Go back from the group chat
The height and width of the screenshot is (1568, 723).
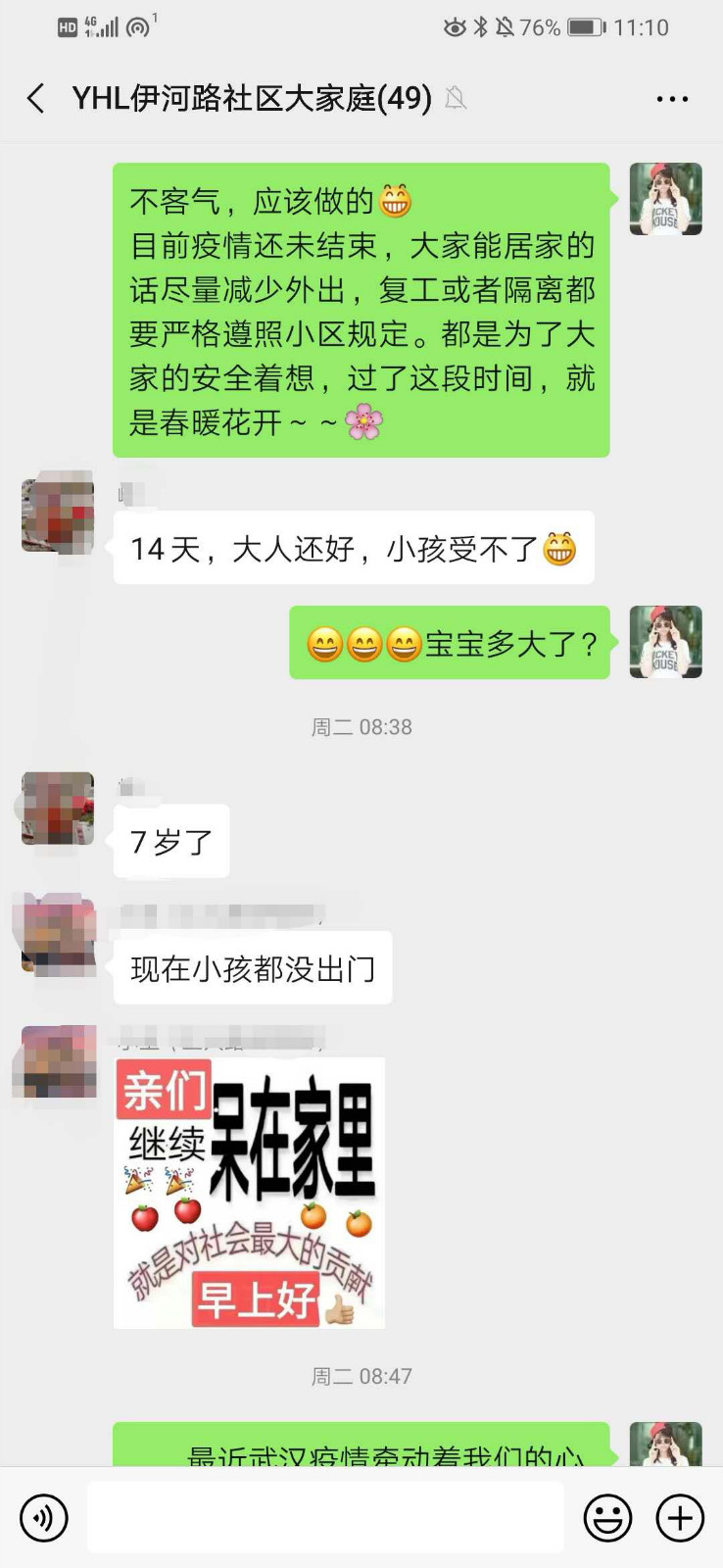pyautogui.click(x=36, y=98)
